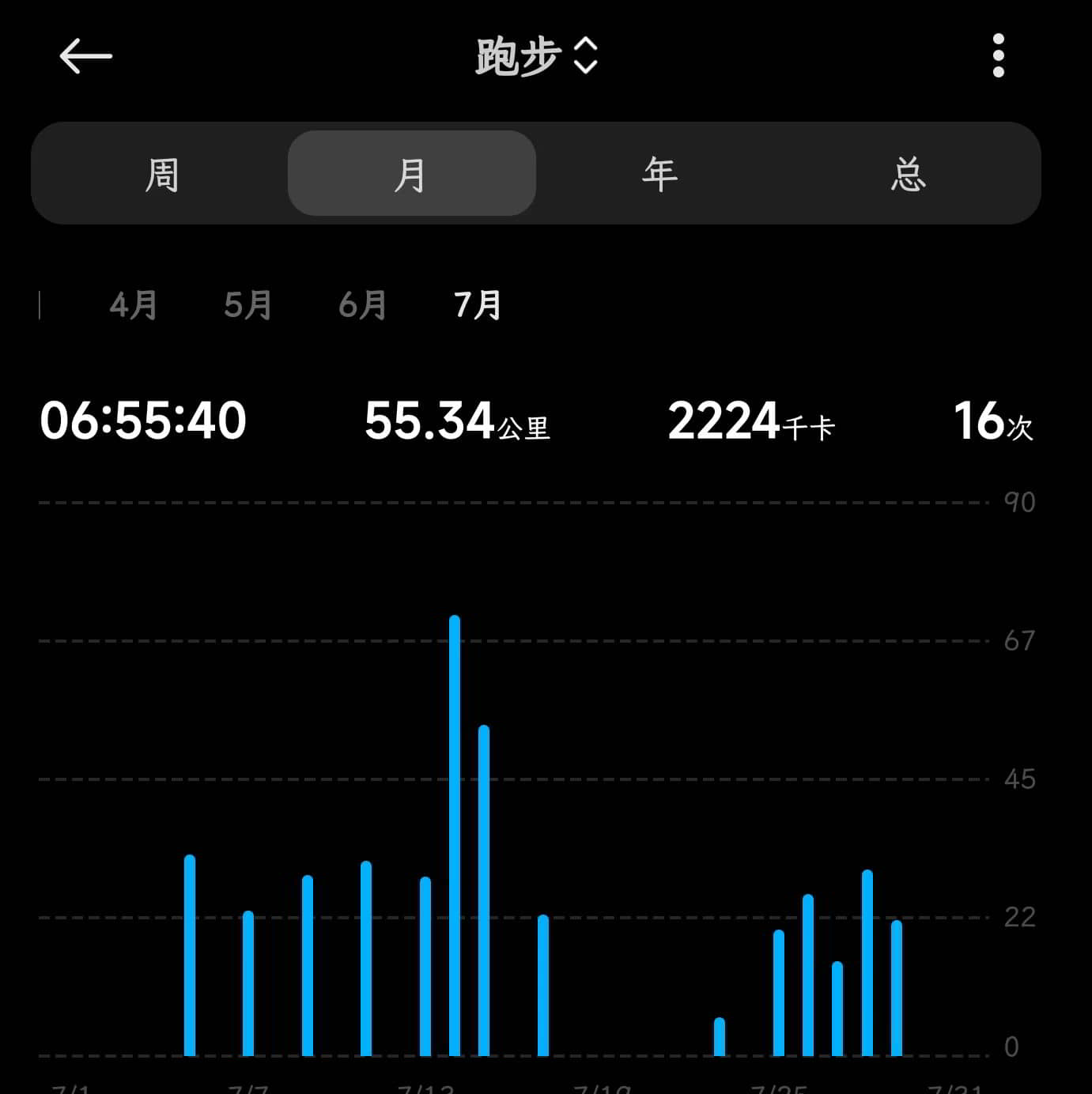Open the 跑步 activity type selector
Screen dimensions: 1092x1094
coord(536,56)
